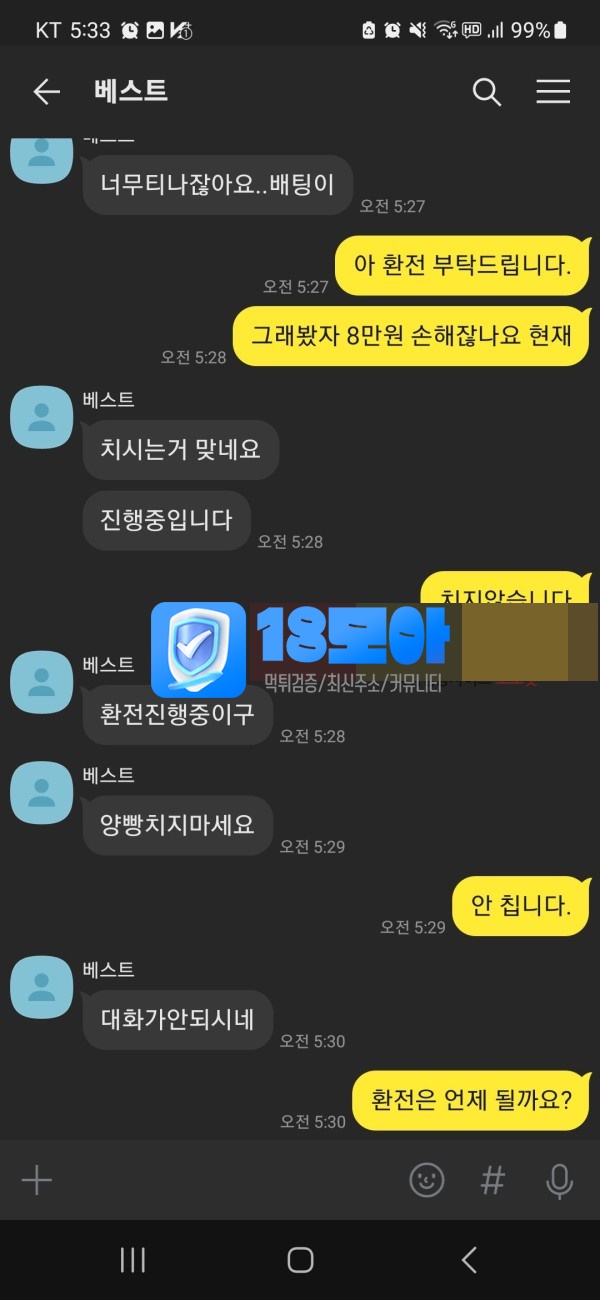Open the hashtag search

click(493, 1180)
